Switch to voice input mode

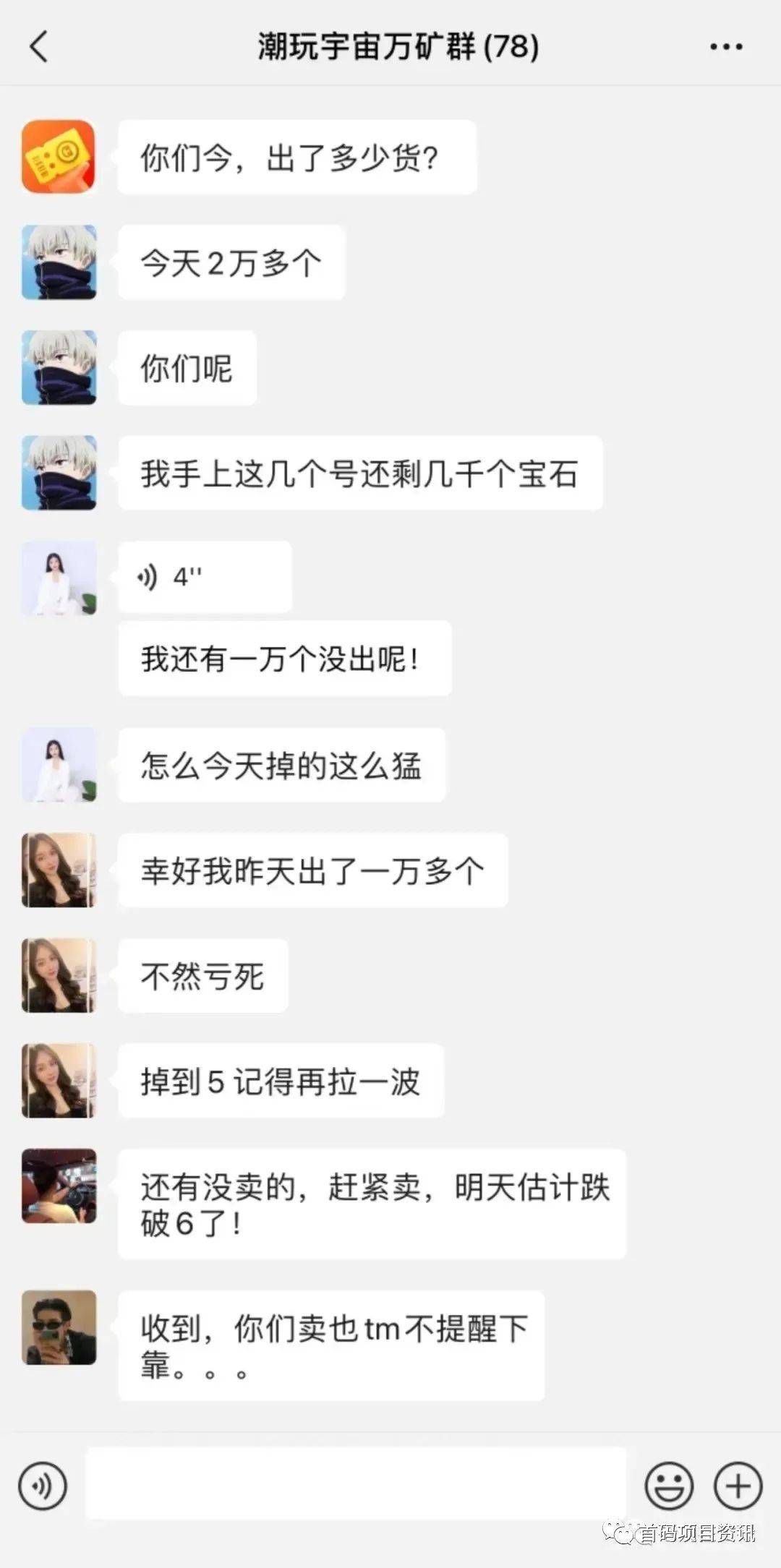pyautogui.click(x=43, y=1486)
